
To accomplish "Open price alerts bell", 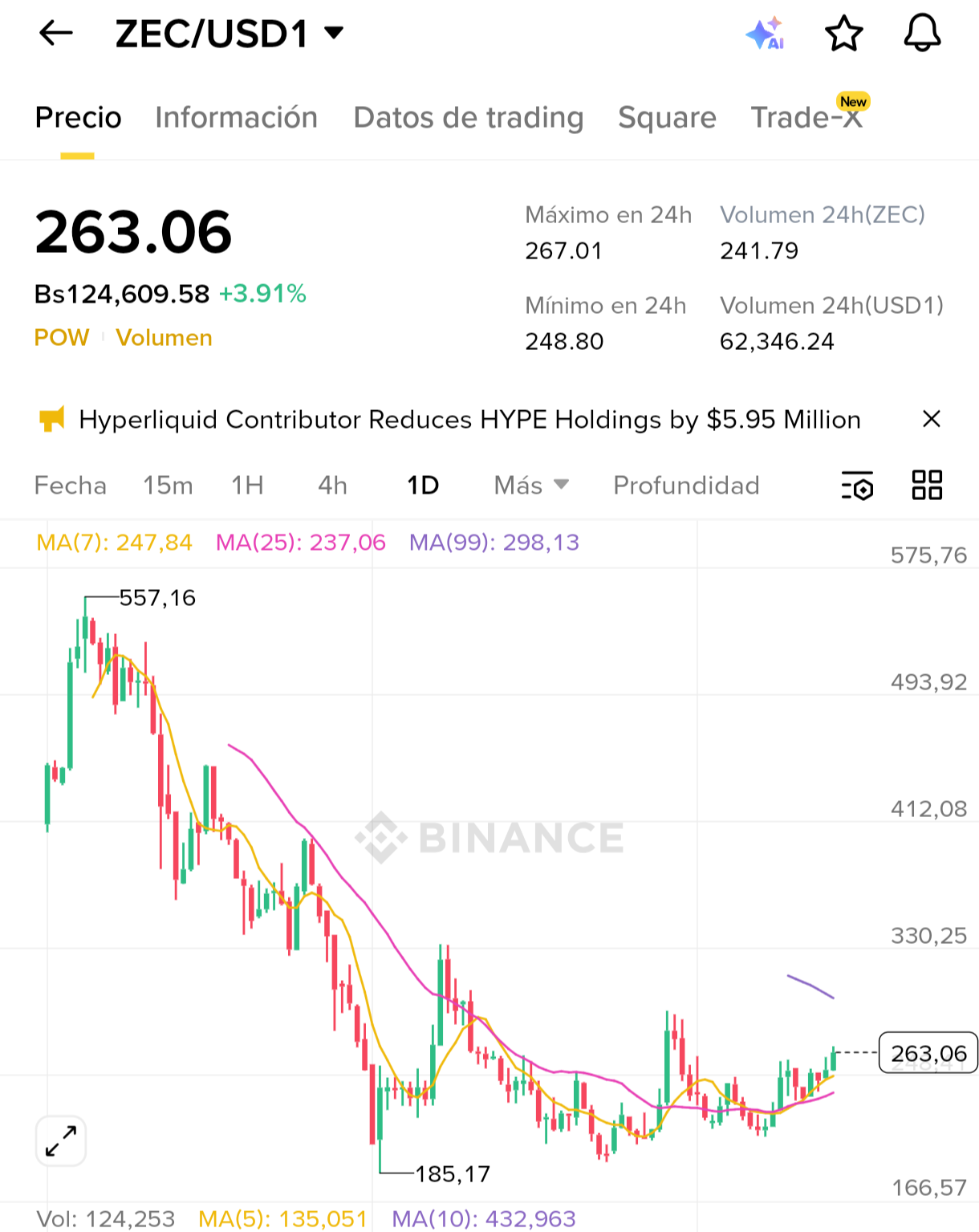I will [x=922, y=34].
